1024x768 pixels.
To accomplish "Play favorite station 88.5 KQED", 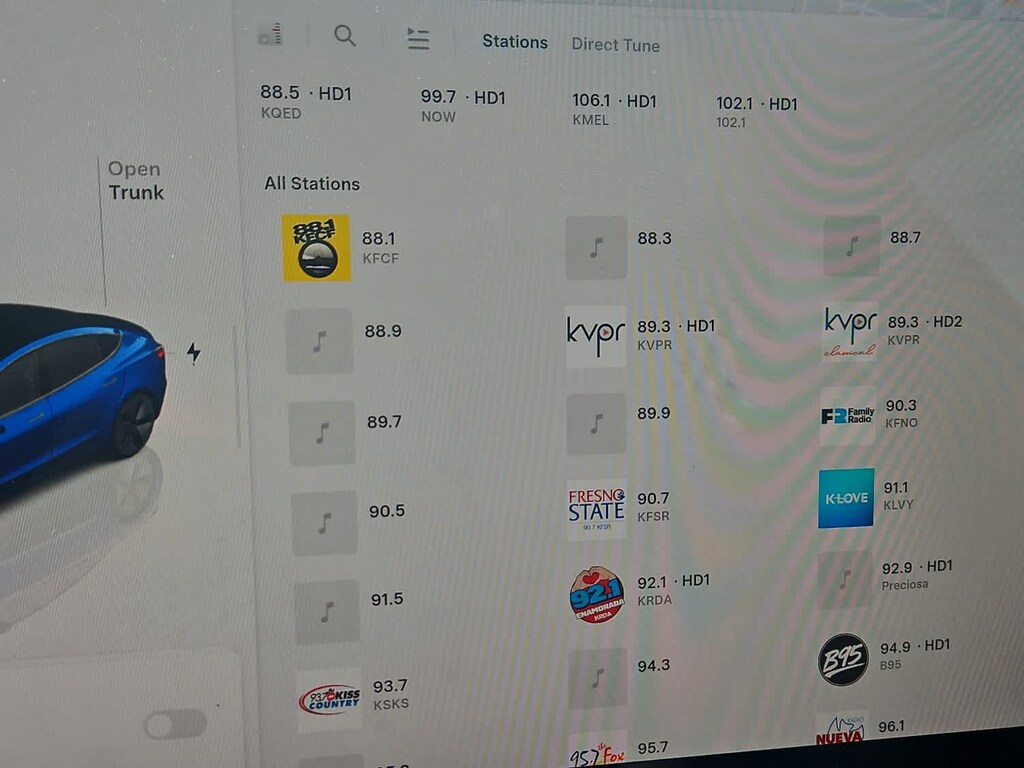I will click(x=305, y=102).
